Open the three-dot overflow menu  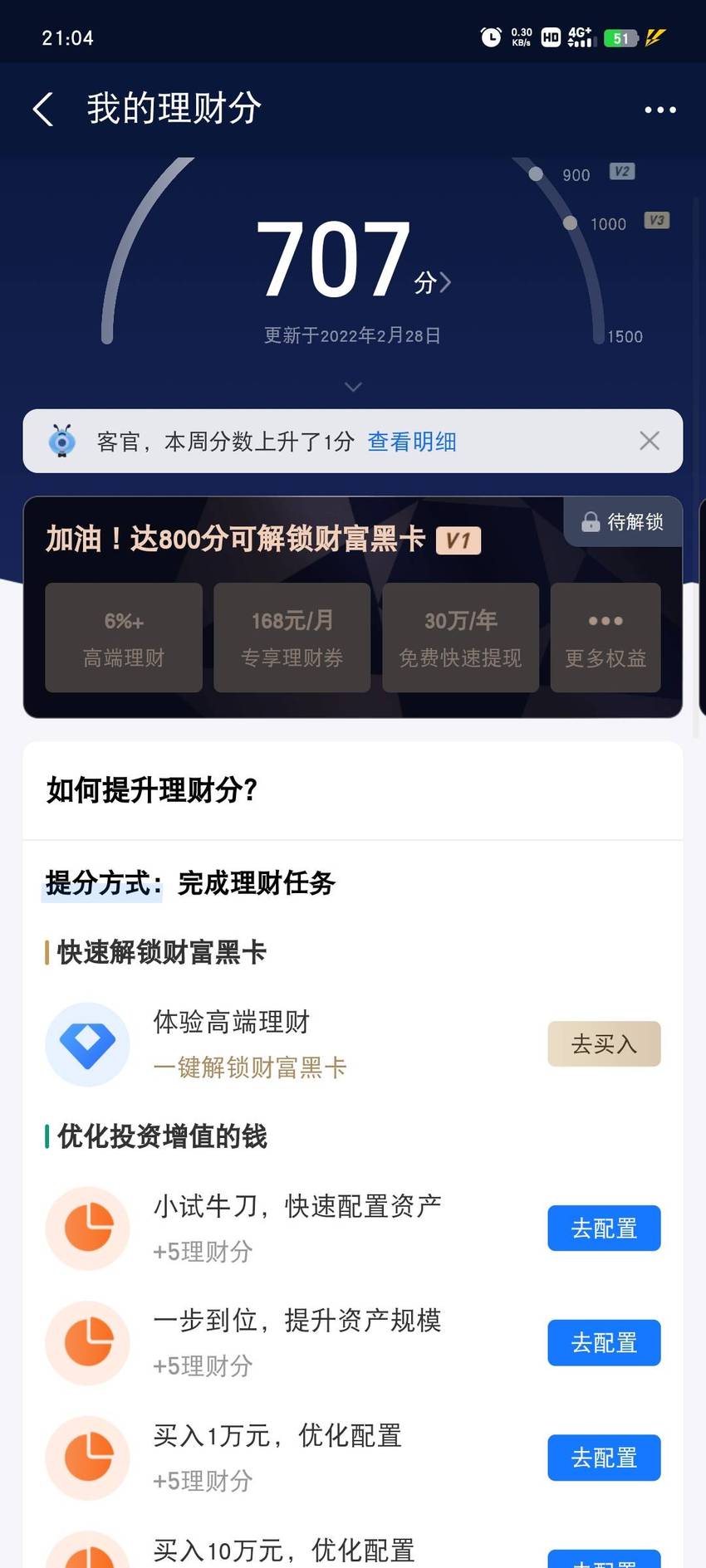660,110
